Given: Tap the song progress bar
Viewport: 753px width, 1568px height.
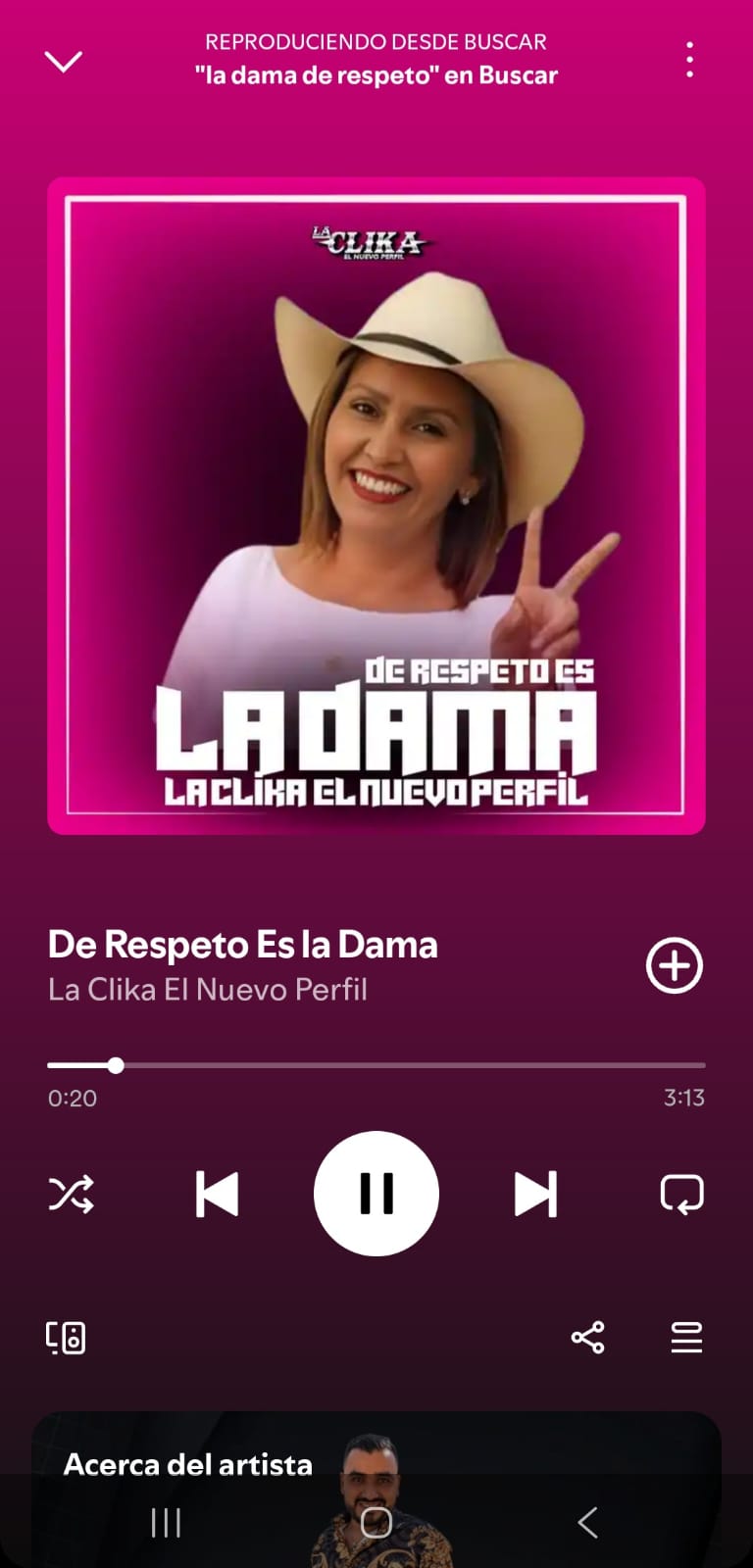Looking at the screenshot, I should coord(376,1065).
